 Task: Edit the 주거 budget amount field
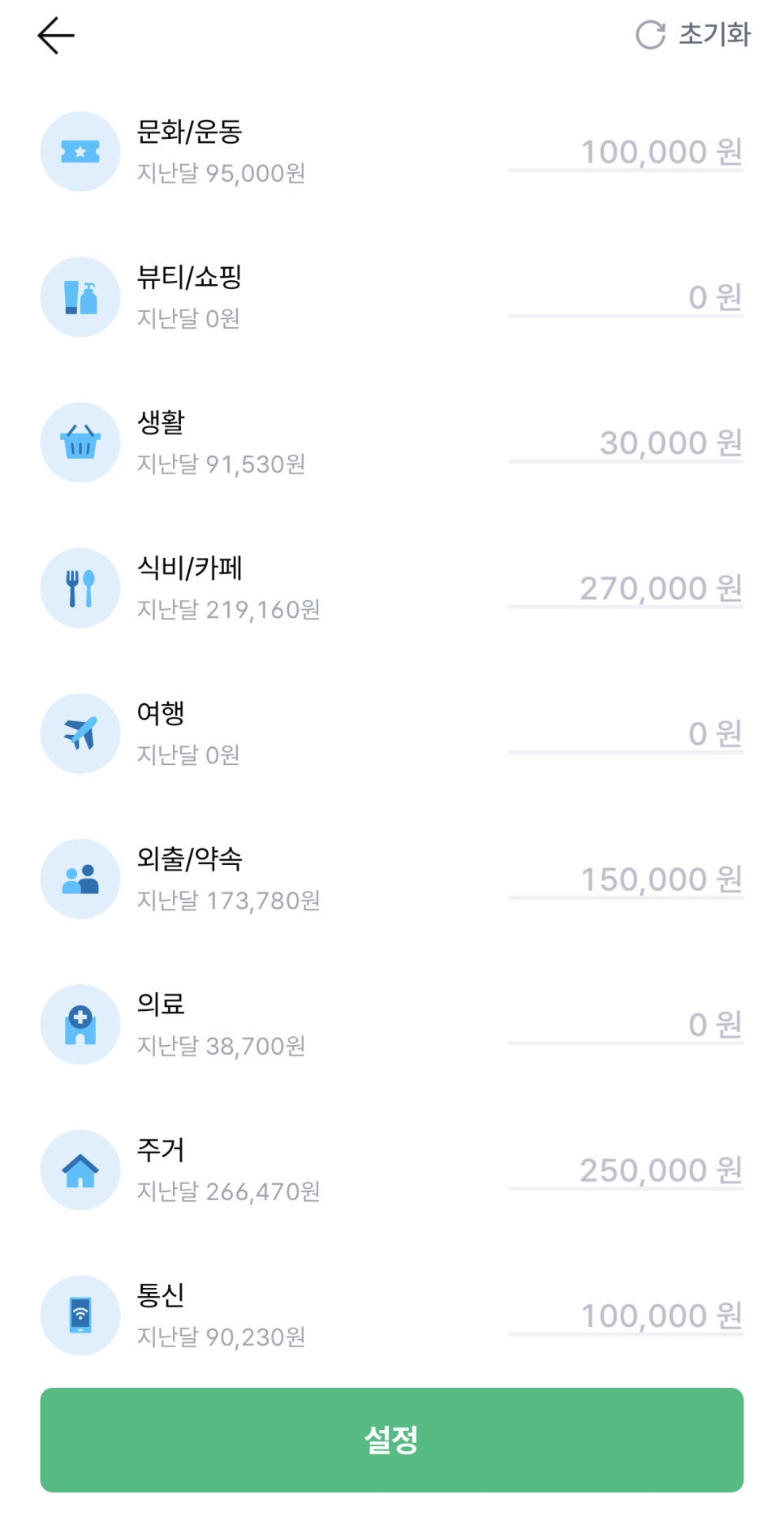point(626,1169)
